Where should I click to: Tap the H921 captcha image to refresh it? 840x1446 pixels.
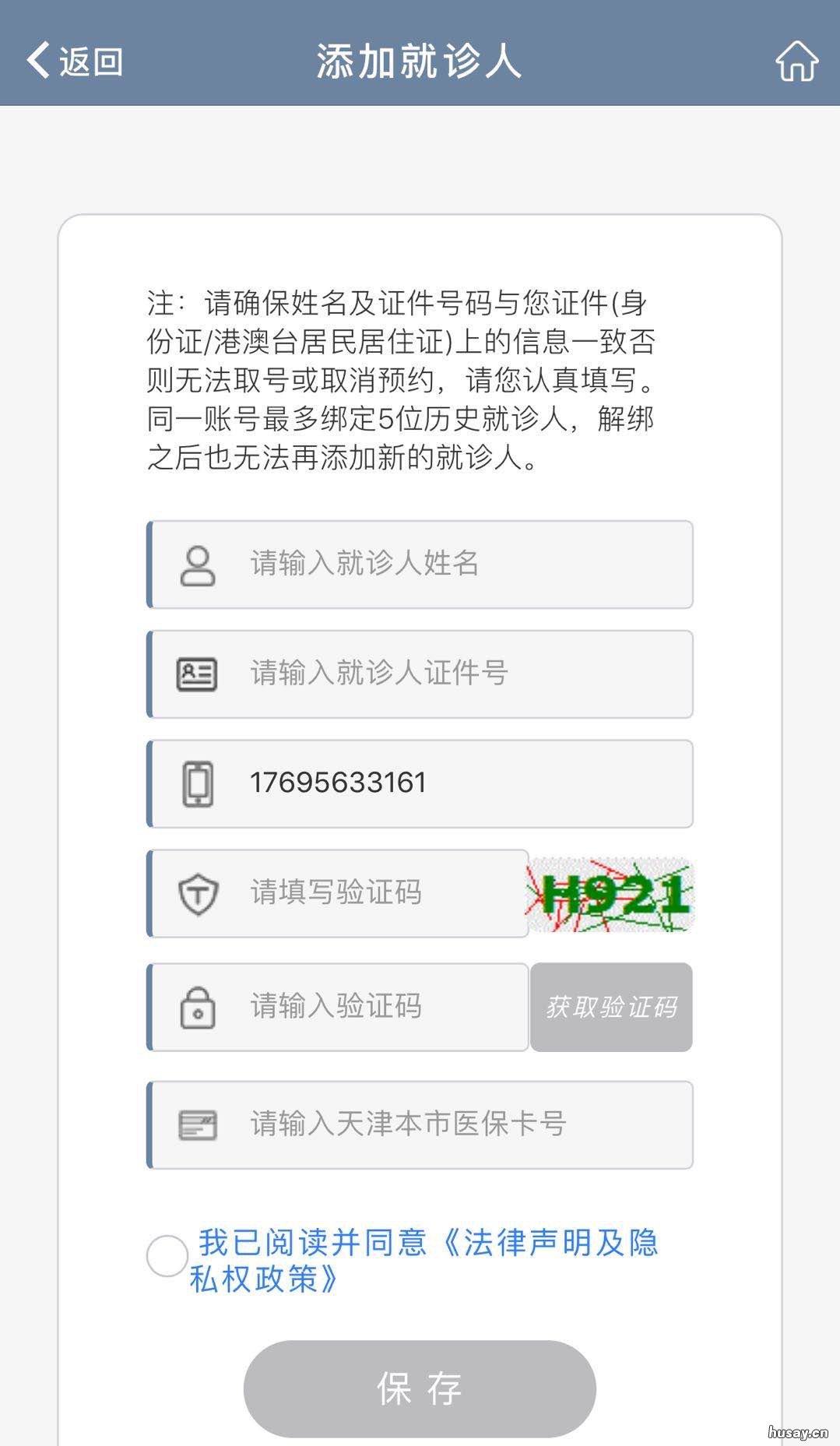(x=611, y=893)
